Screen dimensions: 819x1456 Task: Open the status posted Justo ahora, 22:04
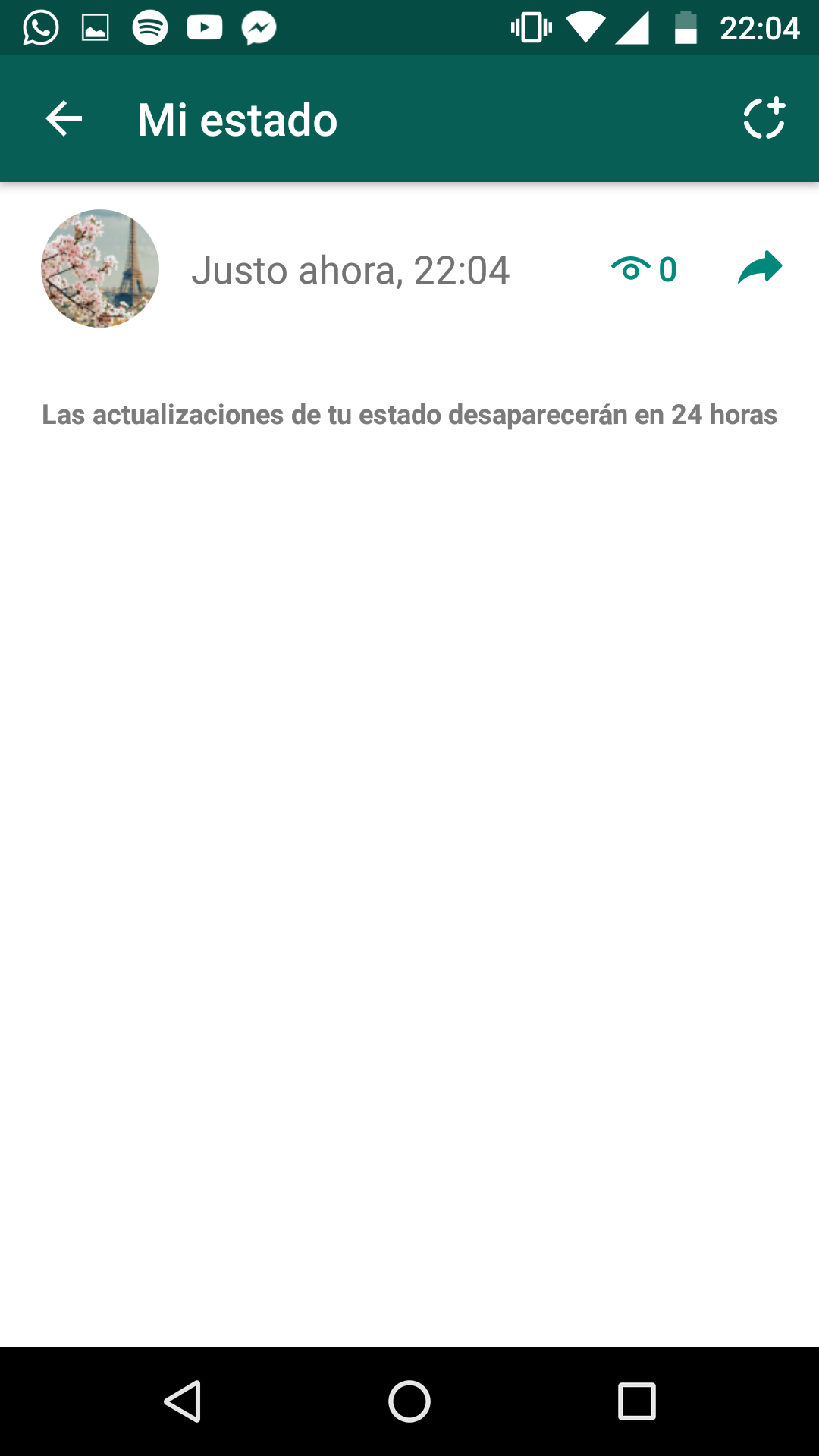point(349,270)
